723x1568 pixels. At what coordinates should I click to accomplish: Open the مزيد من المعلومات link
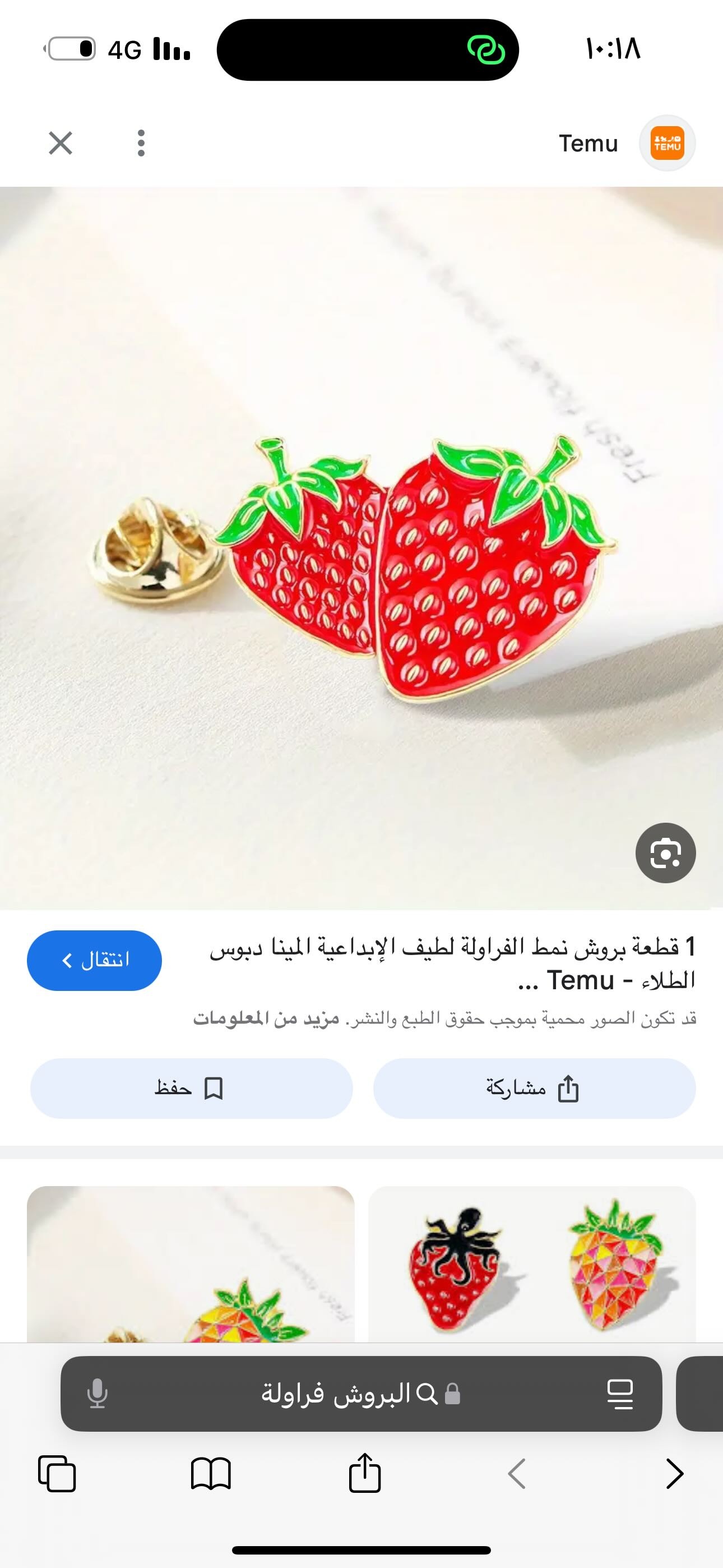266,1018
